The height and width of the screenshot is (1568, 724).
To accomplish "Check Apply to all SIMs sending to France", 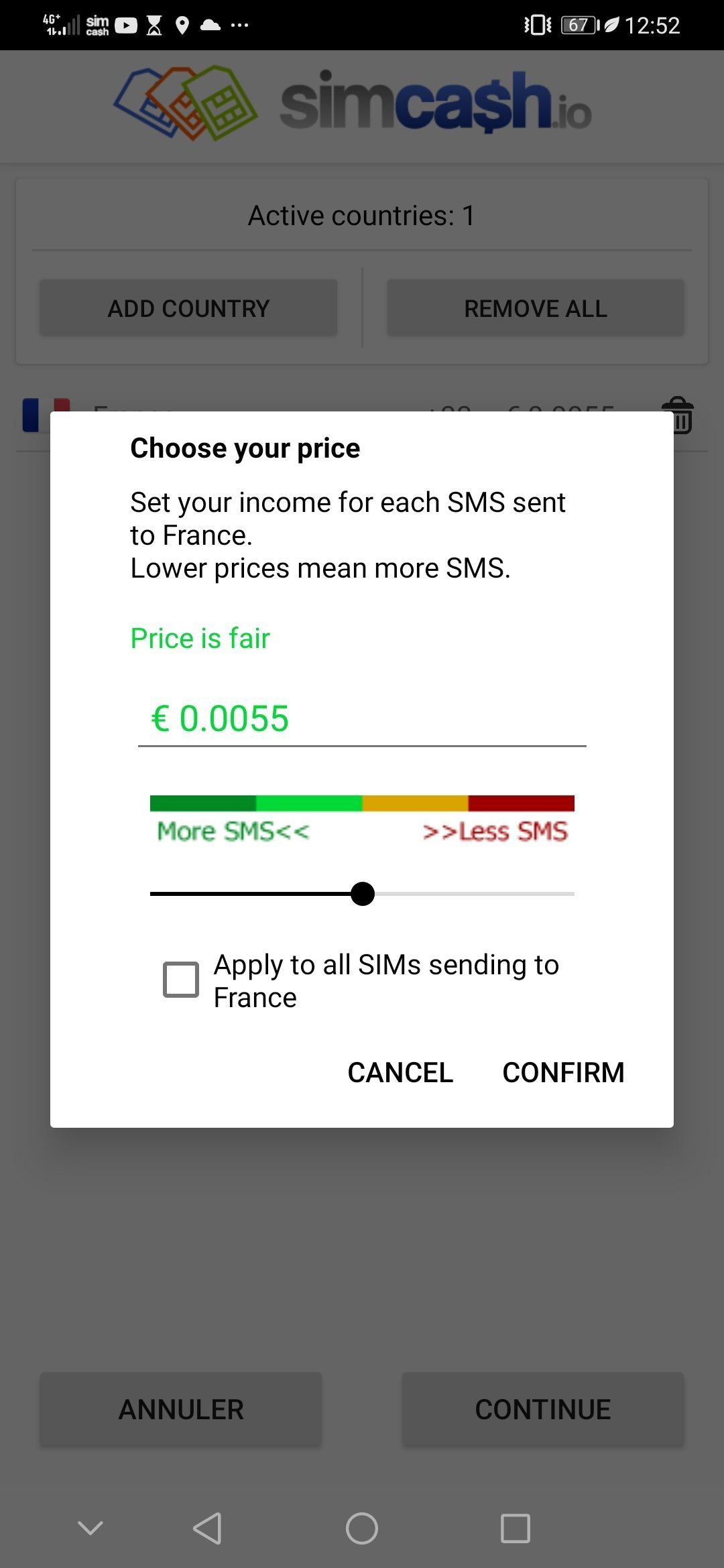I will pyautogui.click(x=181, y=980).
